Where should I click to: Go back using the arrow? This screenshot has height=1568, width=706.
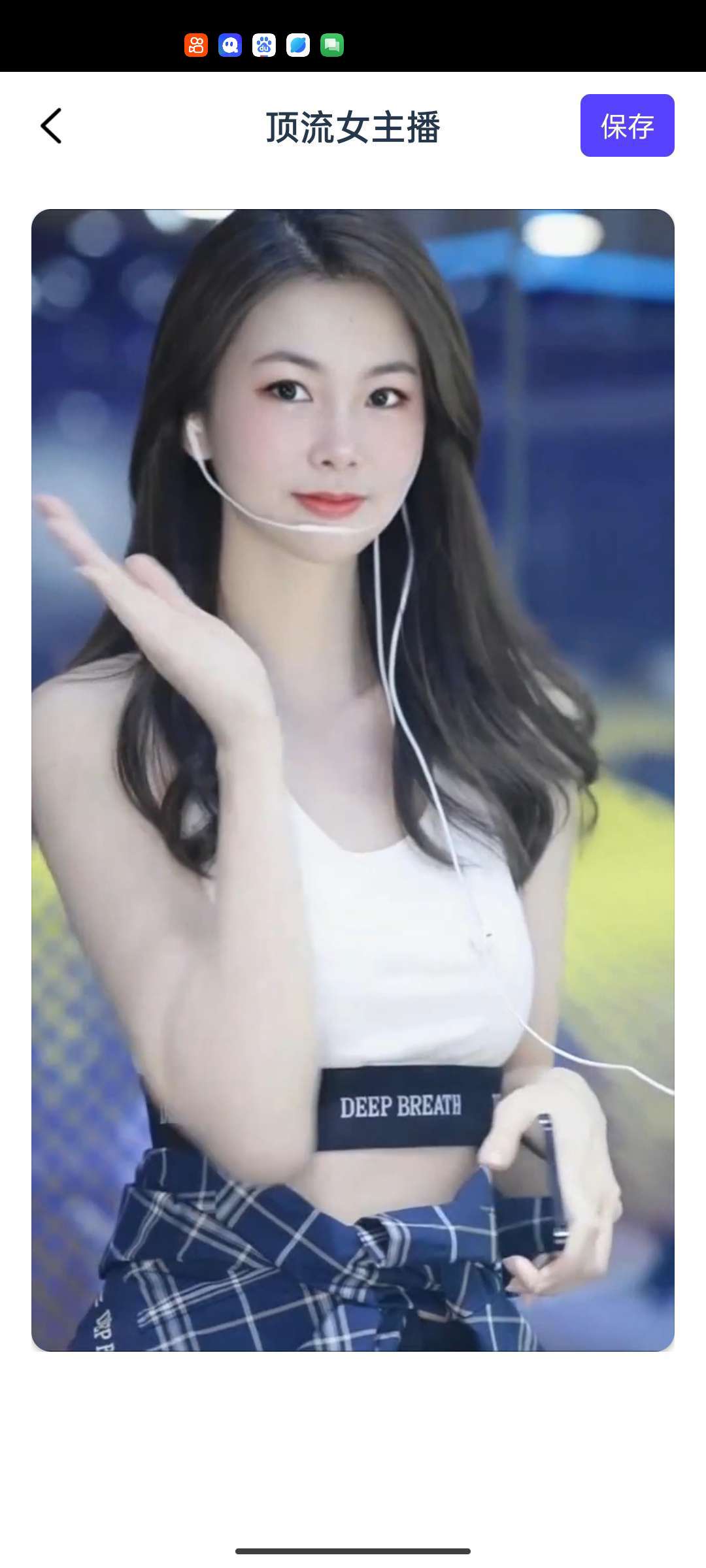(x=51, y=125)
